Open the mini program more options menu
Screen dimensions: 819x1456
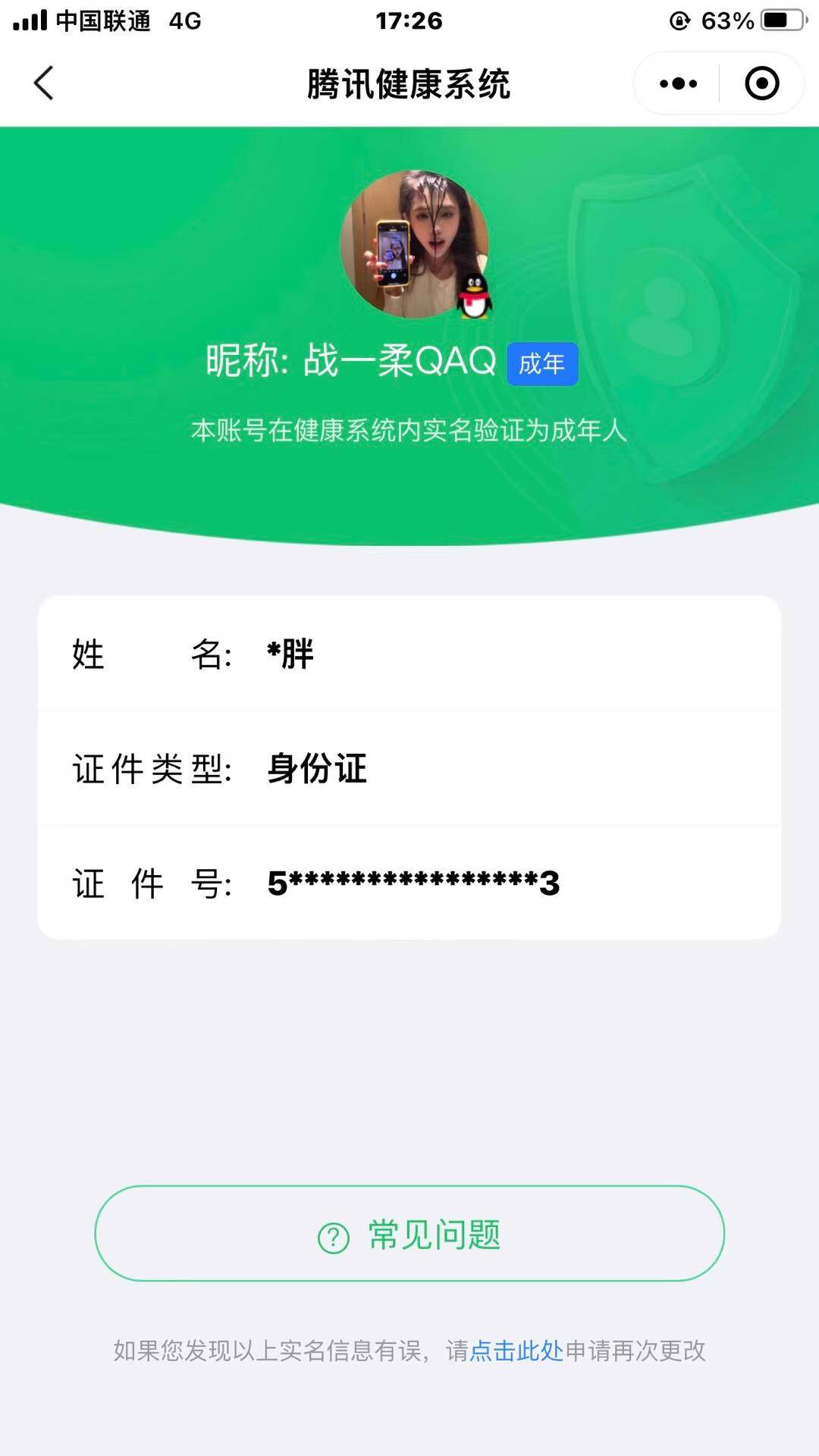pos(678,83)
